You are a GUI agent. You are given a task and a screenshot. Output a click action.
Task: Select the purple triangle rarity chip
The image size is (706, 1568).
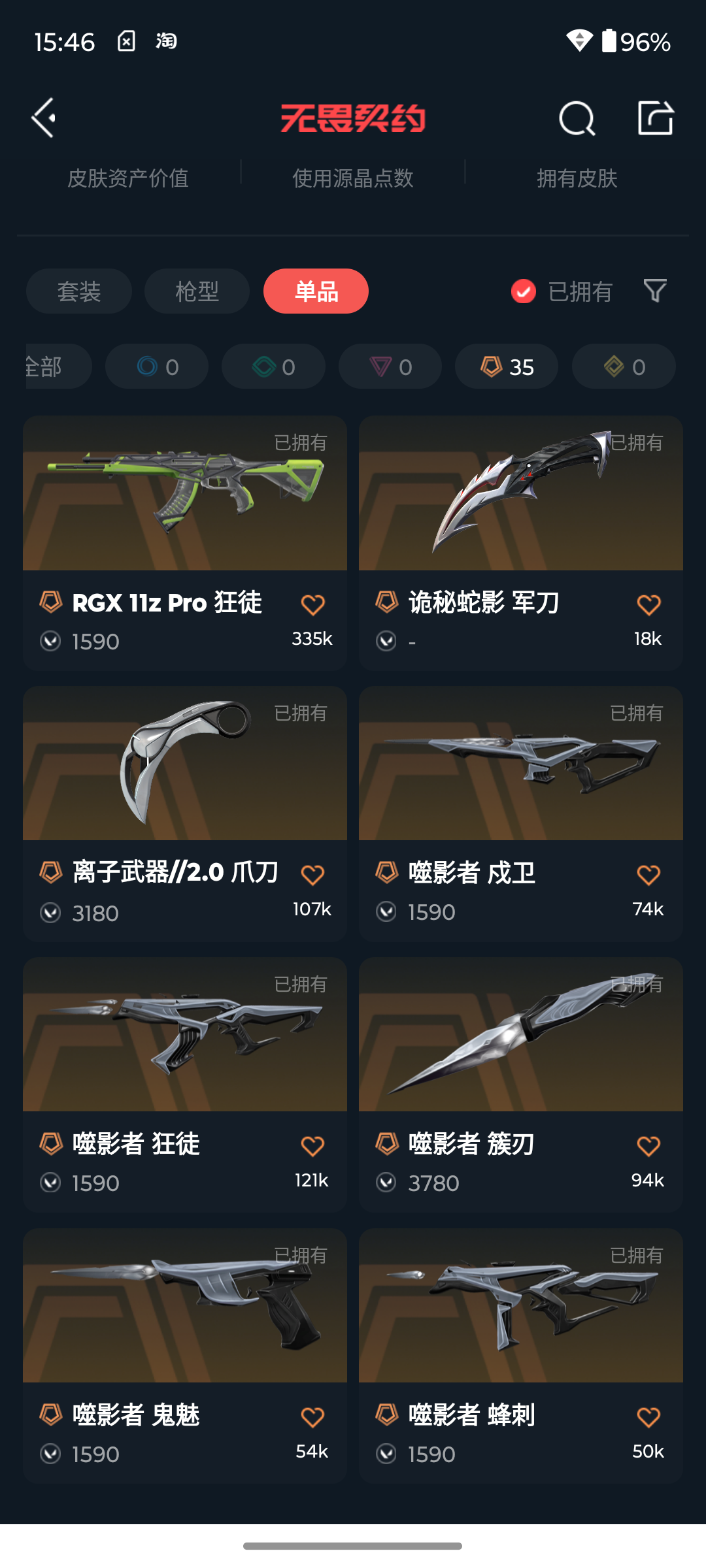click(x=390, y=367)
